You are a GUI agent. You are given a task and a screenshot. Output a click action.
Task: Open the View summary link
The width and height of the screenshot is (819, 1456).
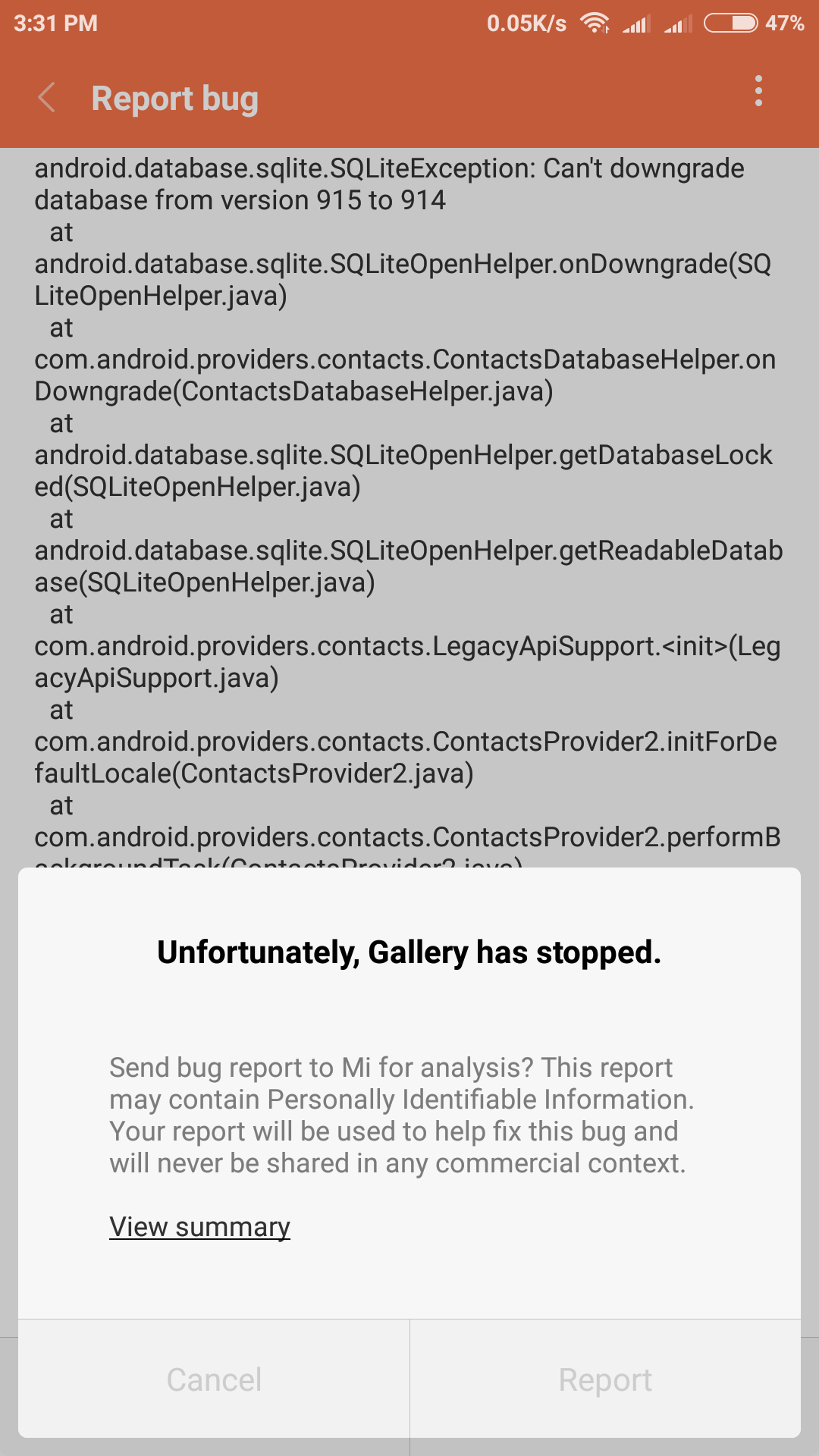coord(199,1226)
